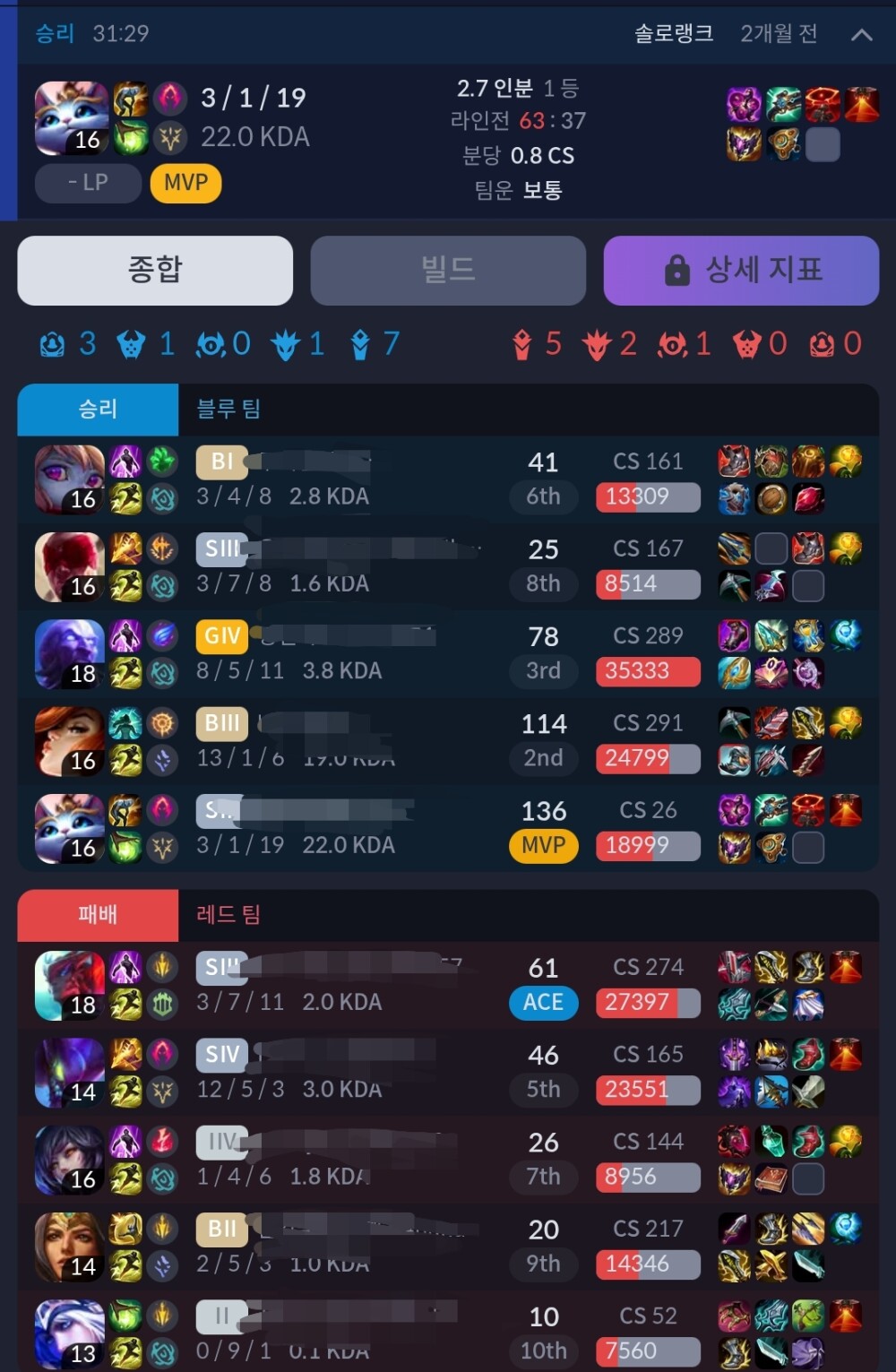Open the MVP player with 22.0 KDA
Screen dimensions: 896x1372
[x=358, y=828]
